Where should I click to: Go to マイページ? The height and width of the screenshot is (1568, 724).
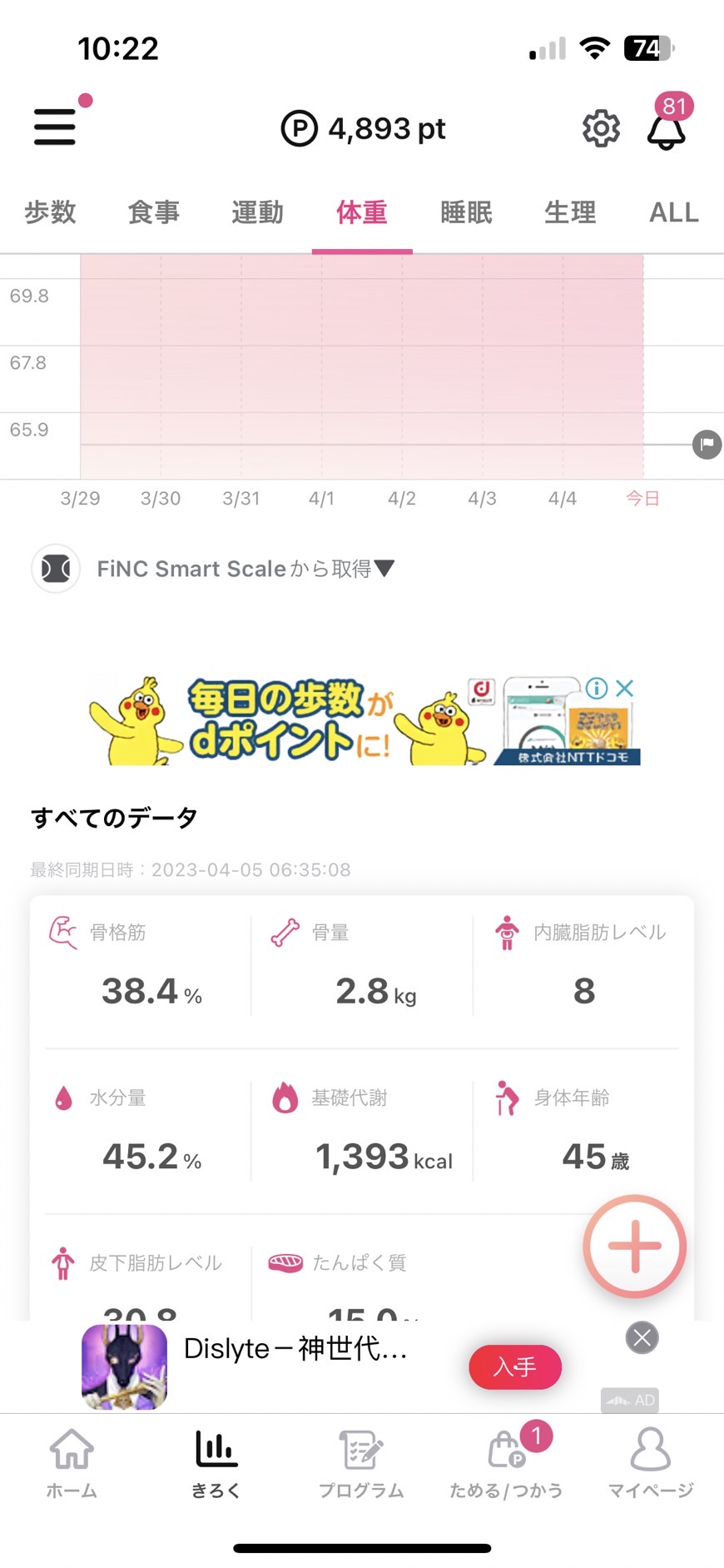651,1464
